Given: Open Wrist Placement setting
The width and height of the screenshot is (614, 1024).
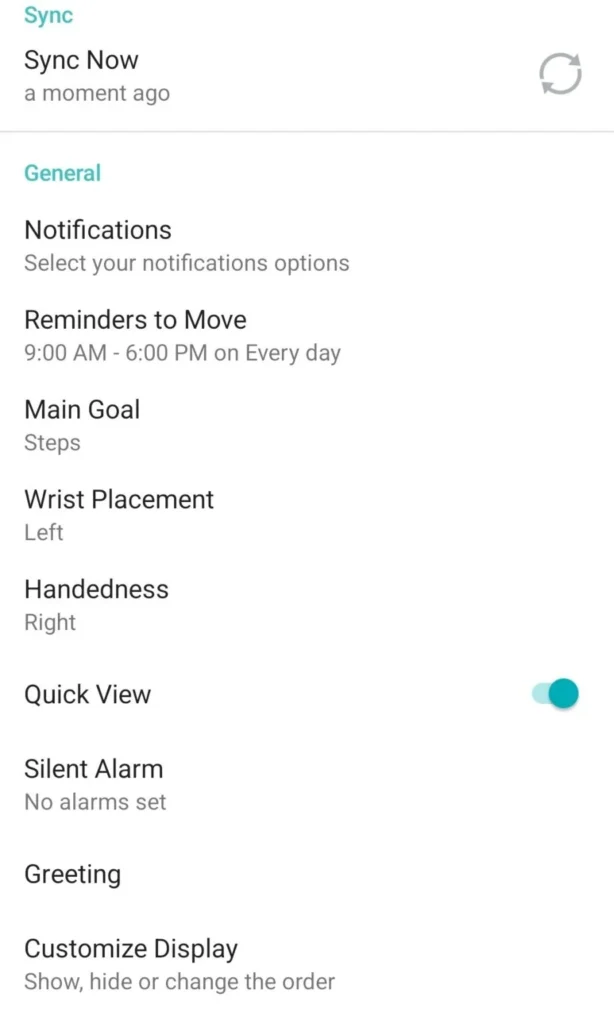Looking at the screenshot, I should pos(307,515).
